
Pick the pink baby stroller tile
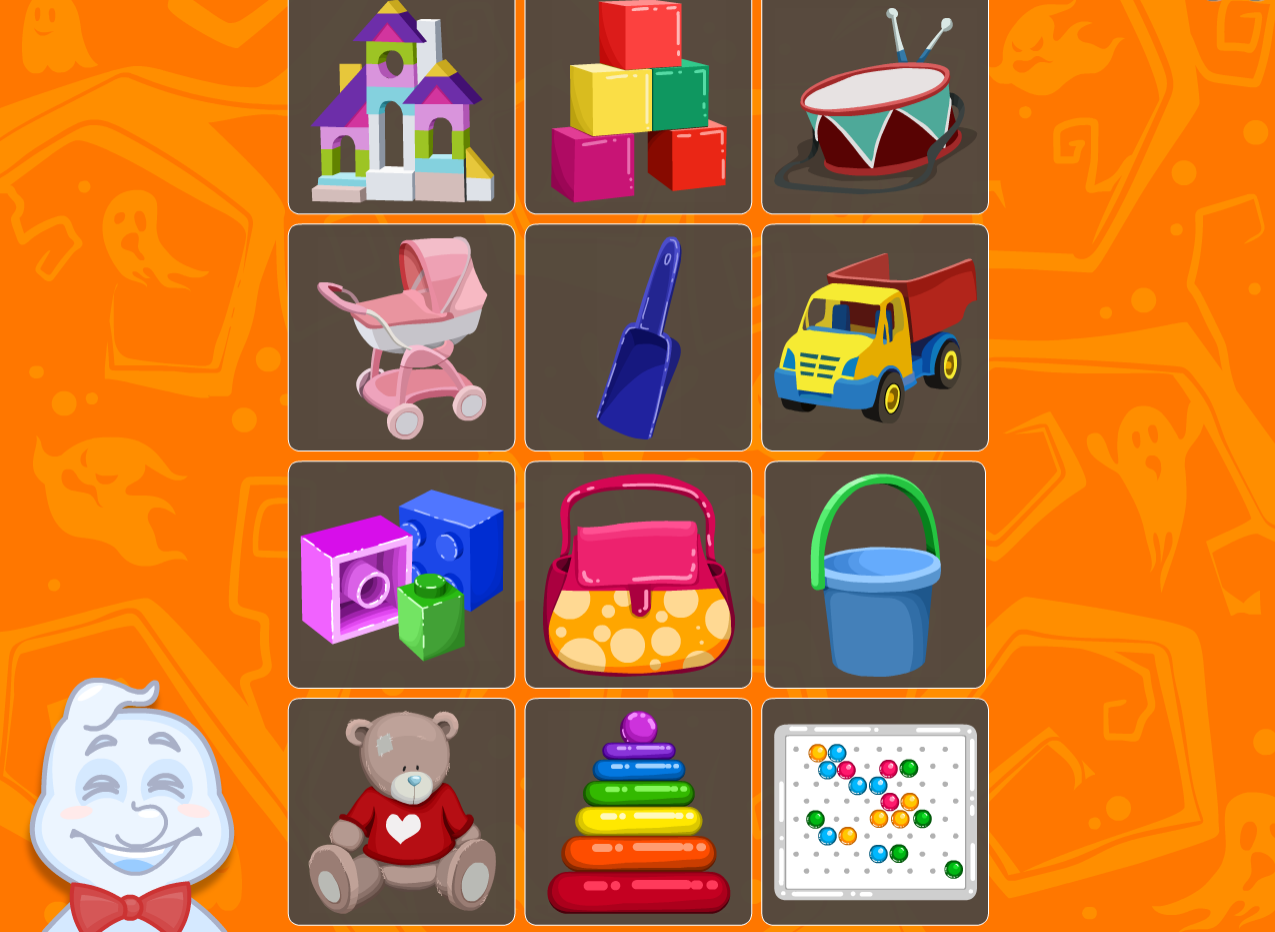click(x=401, y=337)
